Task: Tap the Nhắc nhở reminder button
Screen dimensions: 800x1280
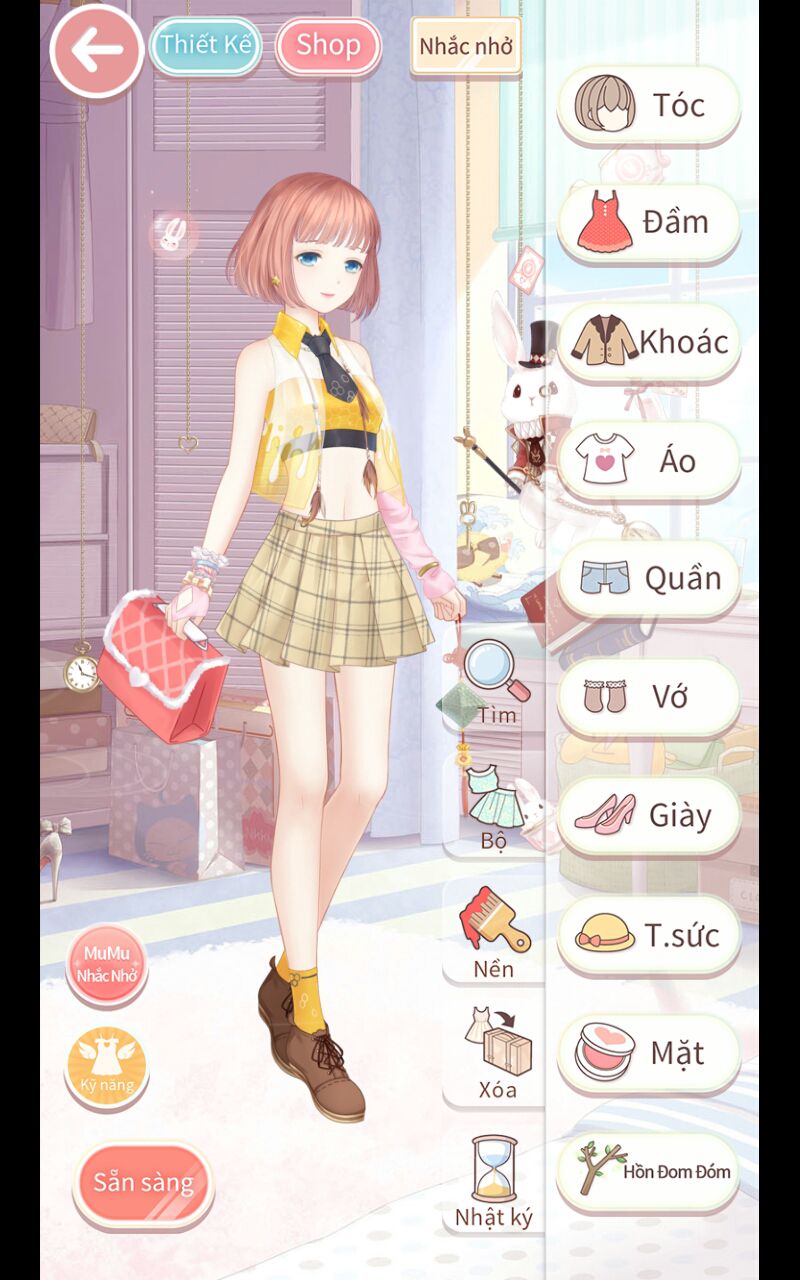Action: coord(466,46)
